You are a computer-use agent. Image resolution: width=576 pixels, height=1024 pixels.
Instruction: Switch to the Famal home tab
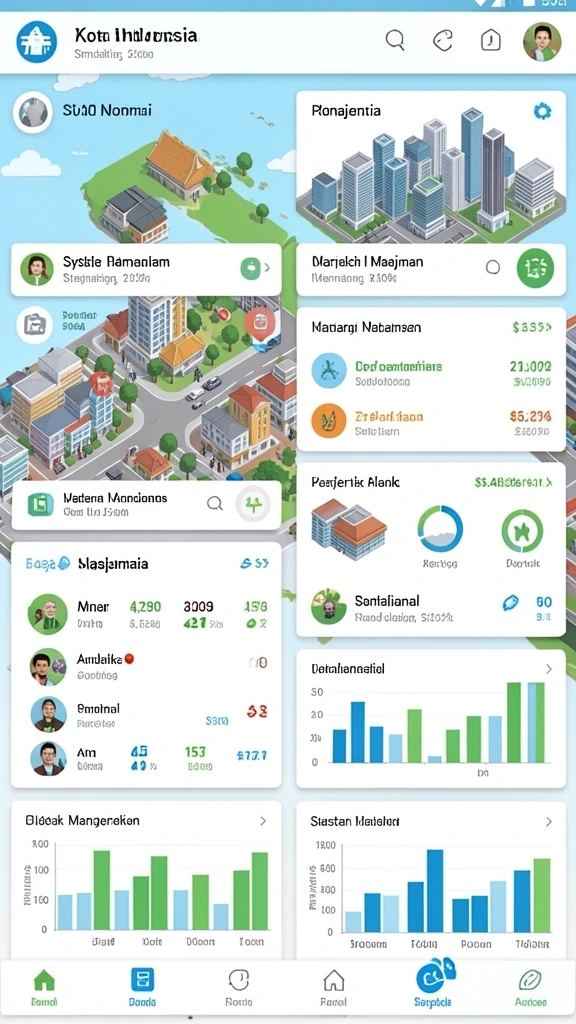(44, 986)
